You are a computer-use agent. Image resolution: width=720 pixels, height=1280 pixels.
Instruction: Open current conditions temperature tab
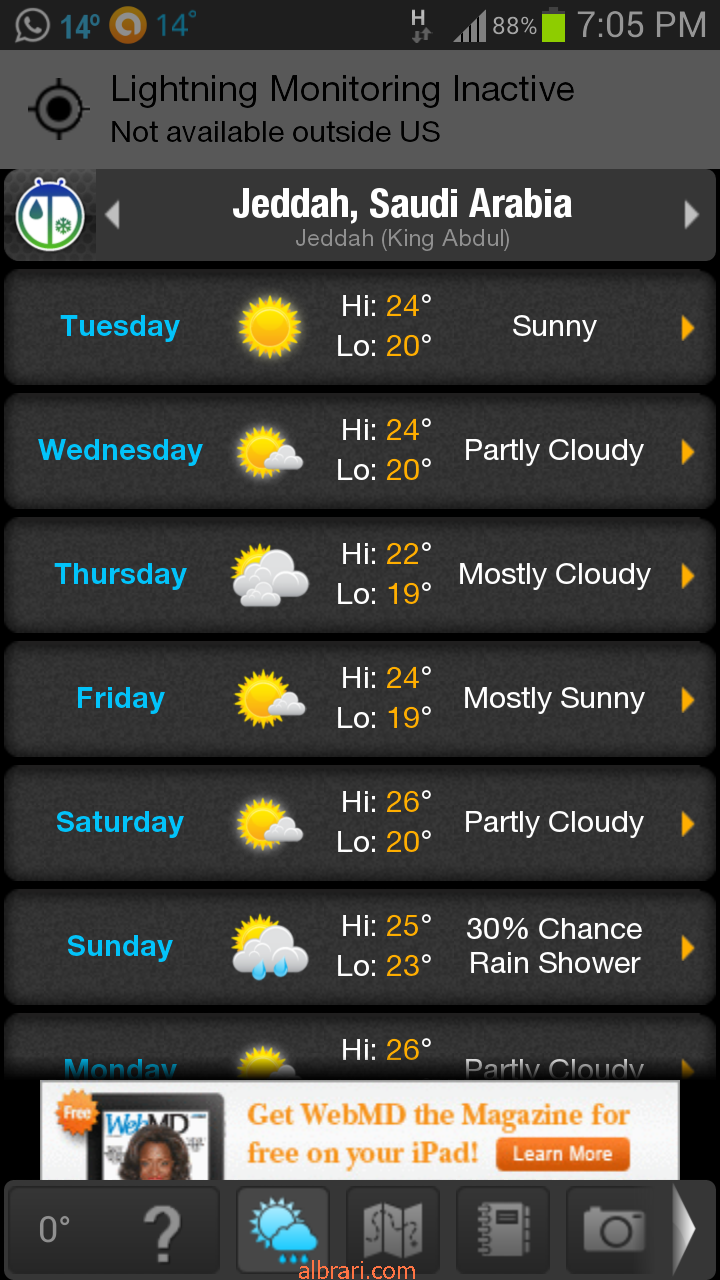pyautogui.click(x=113, y=1229)
